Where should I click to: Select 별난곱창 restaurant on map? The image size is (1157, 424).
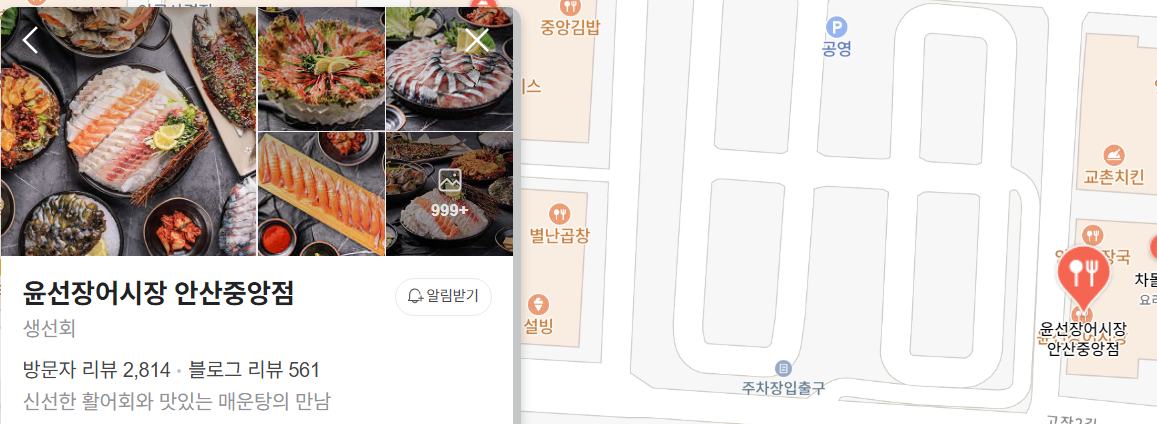(560, 214)
